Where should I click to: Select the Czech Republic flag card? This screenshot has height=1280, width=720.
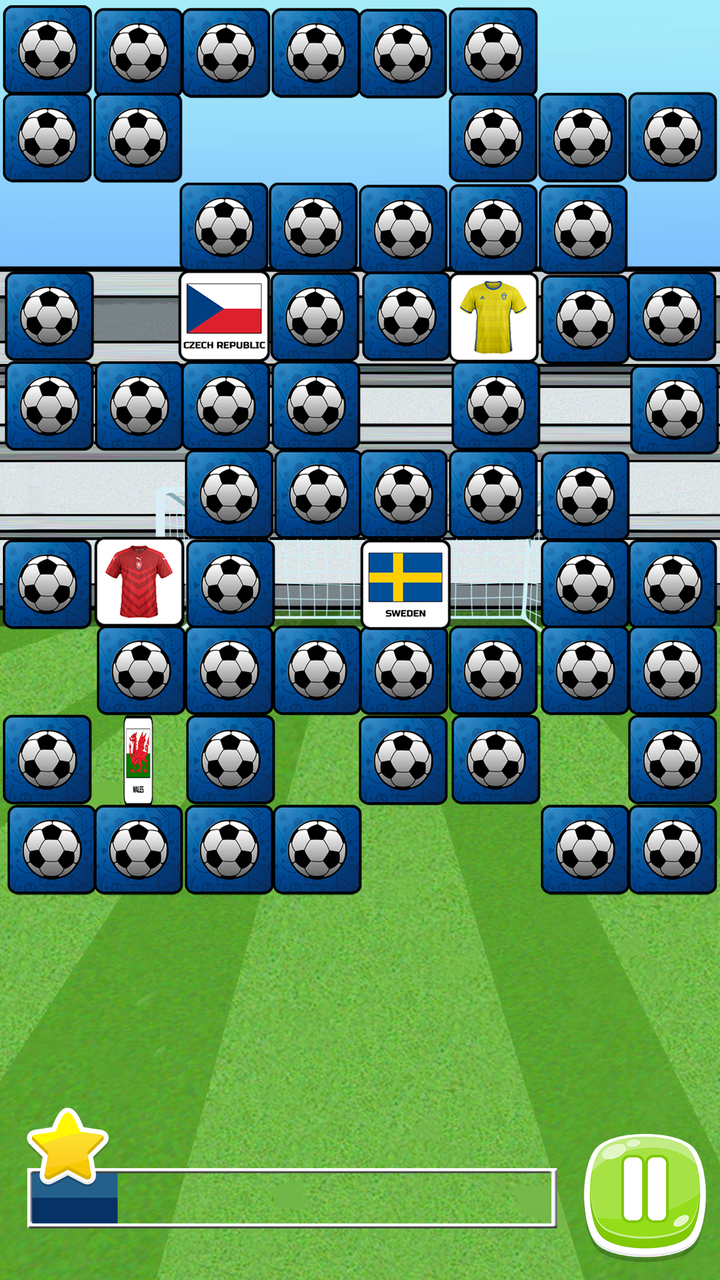click(x=225, y=316)
